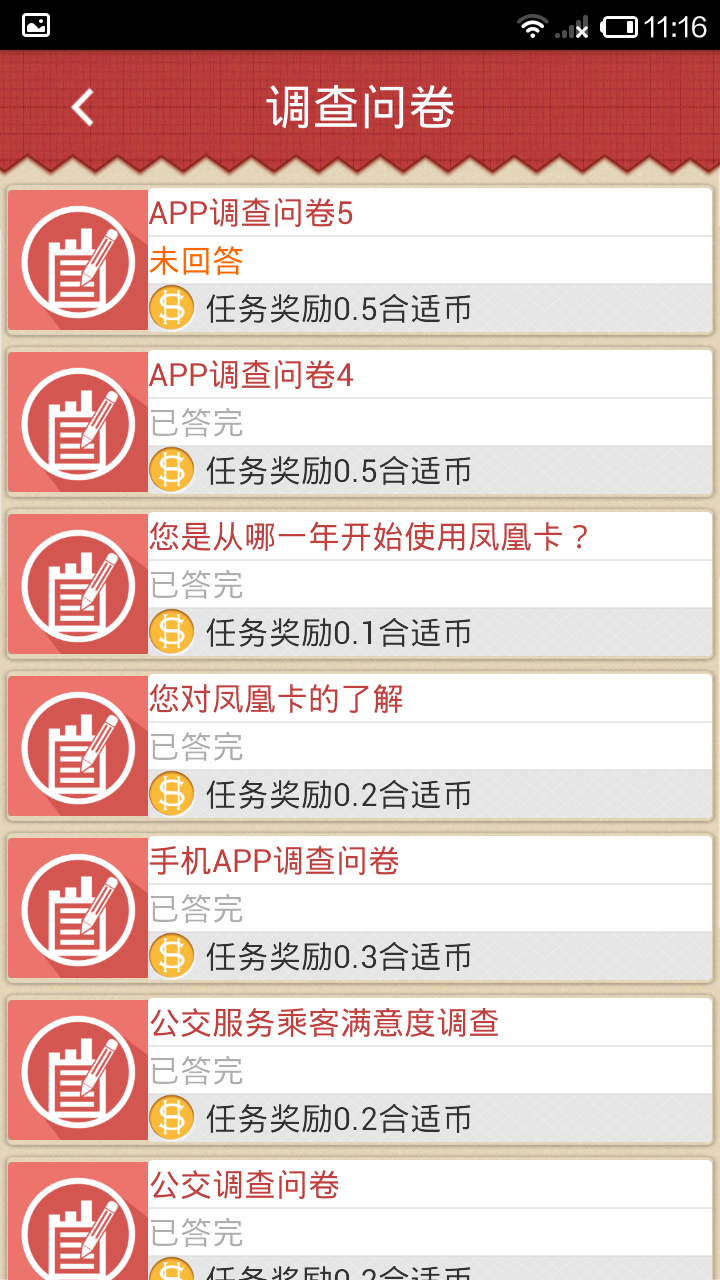Open survey 您是从哪一年开始使用凤凰卡？
720x1280 pixels.
click(x=360, y=585)
